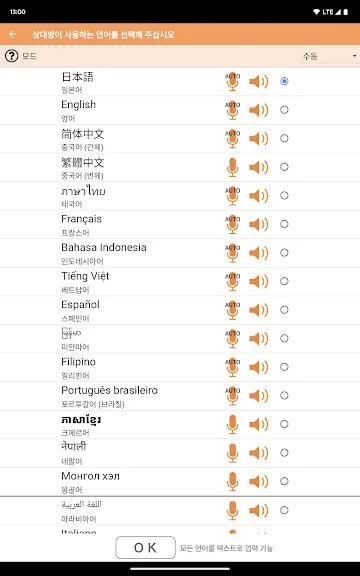Tap the microphone icon for Arabic (아라비아어)
Screen dimensions: 360x576
click(232, 511)
